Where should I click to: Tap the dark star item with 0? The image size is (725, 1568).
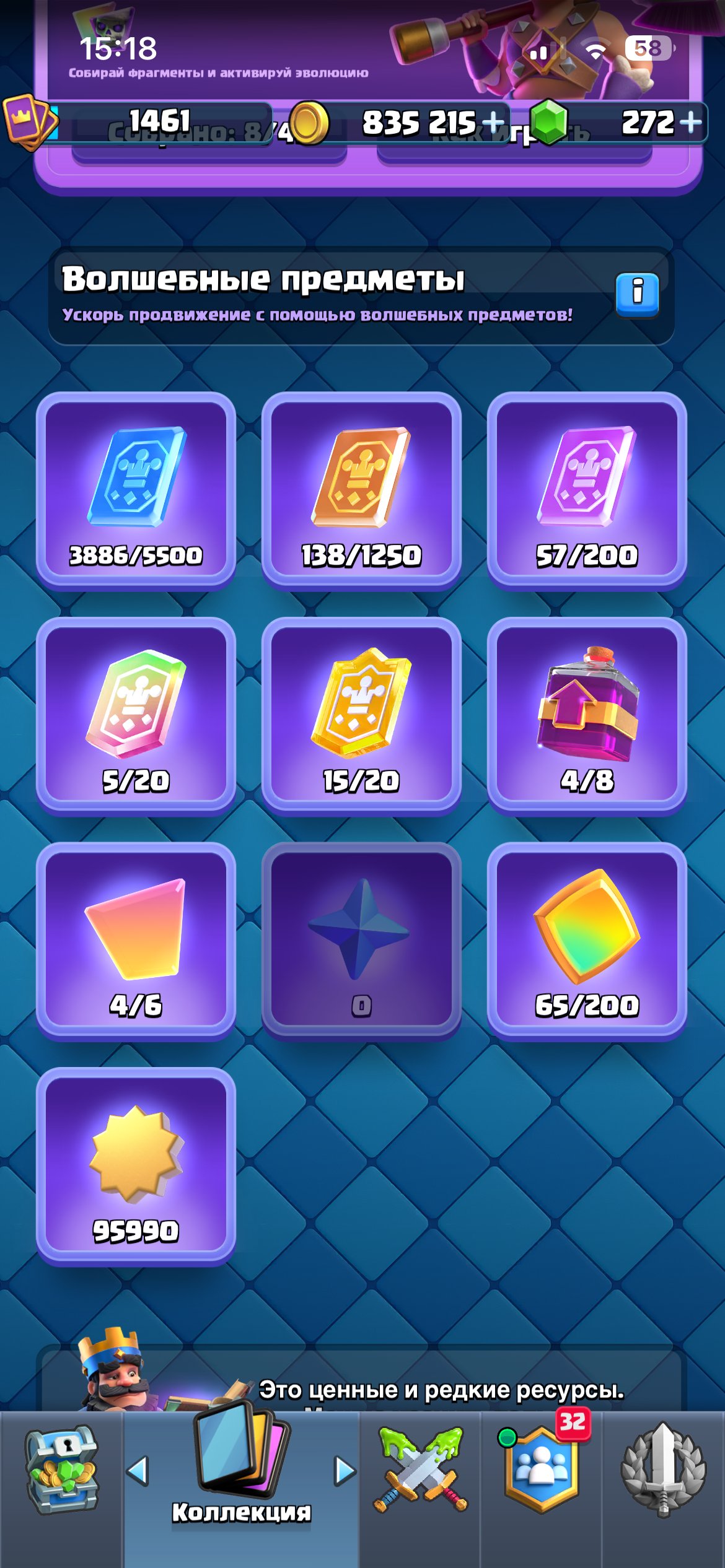361,941
